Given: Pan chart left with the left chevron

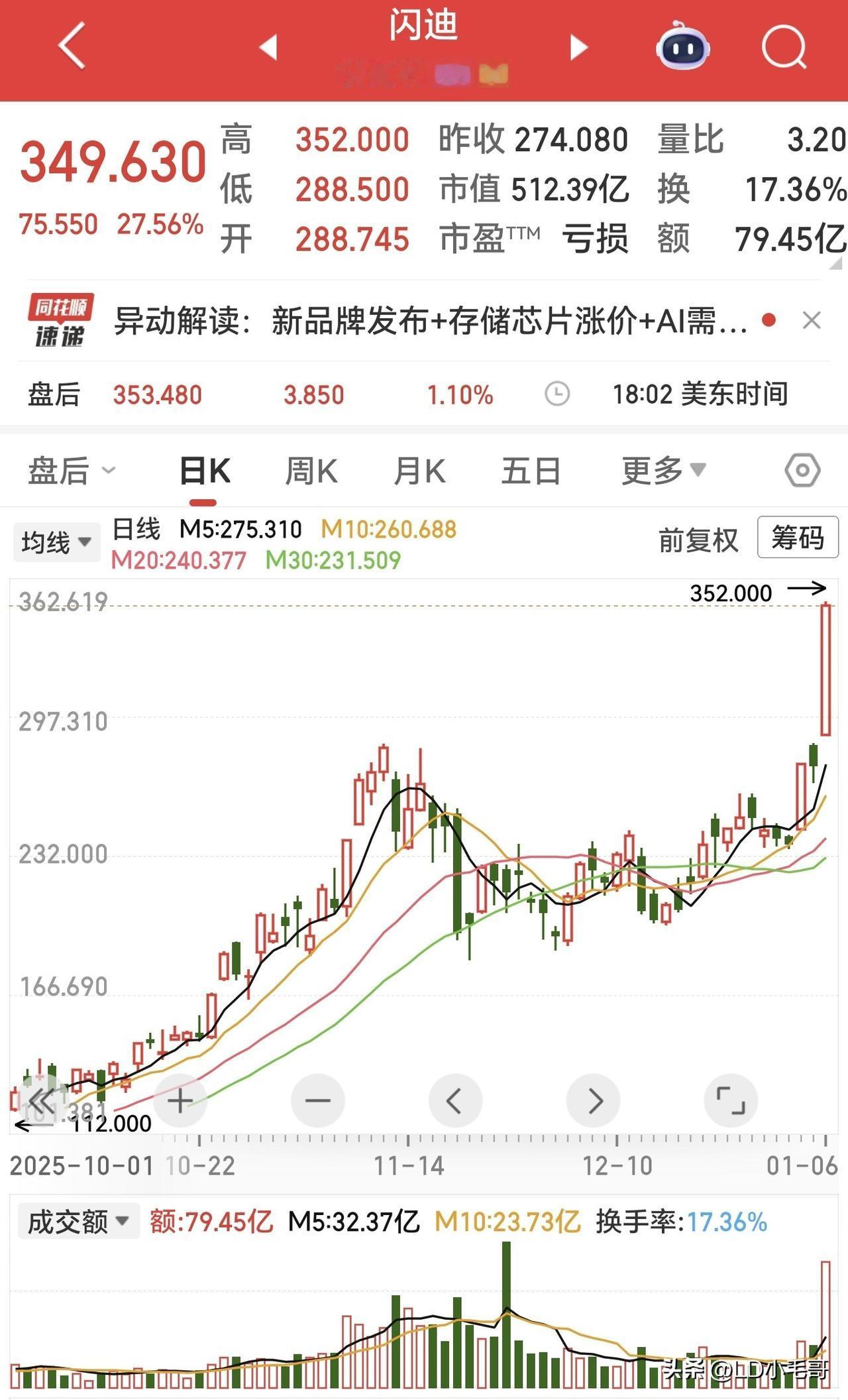Looking at the screenshot, I should (x=455, y=1099).
